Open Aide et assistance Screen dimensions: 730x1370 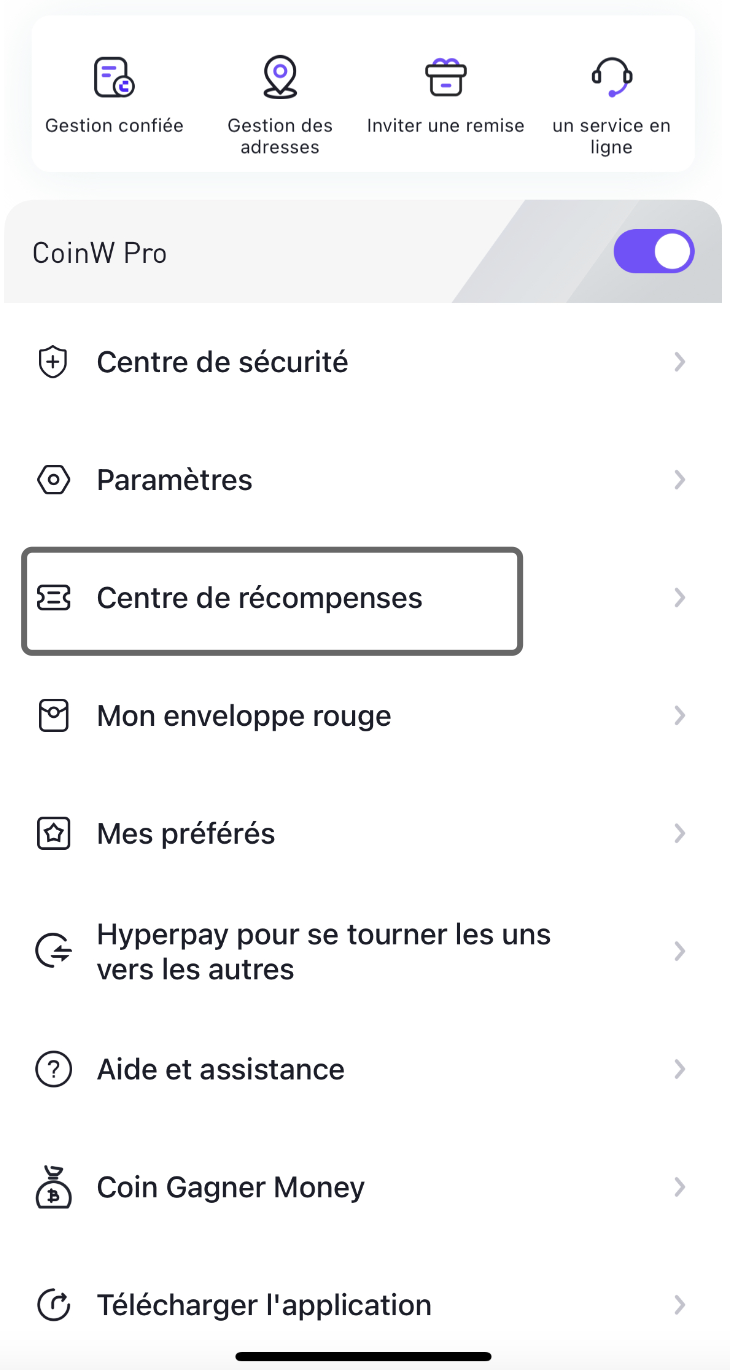click(x=365, y=1070)
